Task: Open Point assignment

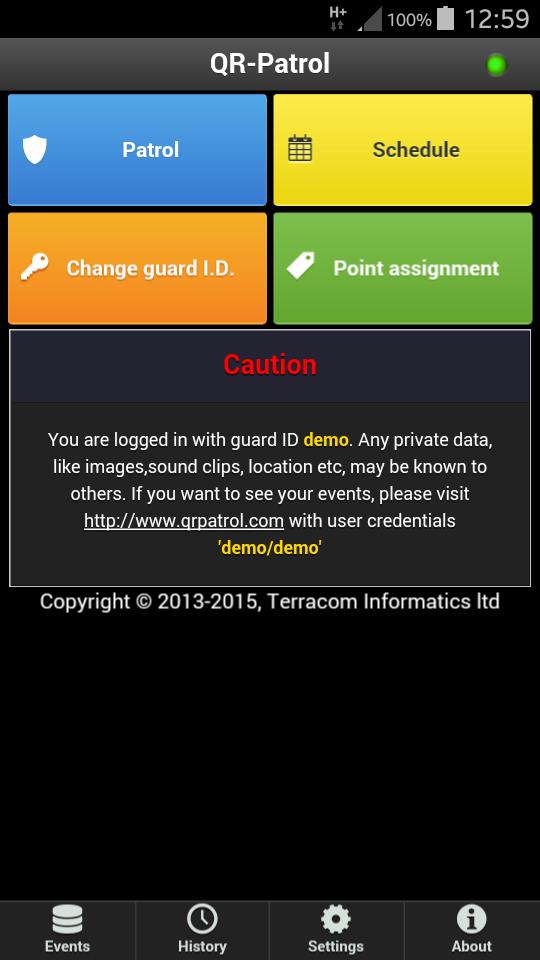Action: coord(403,268)
